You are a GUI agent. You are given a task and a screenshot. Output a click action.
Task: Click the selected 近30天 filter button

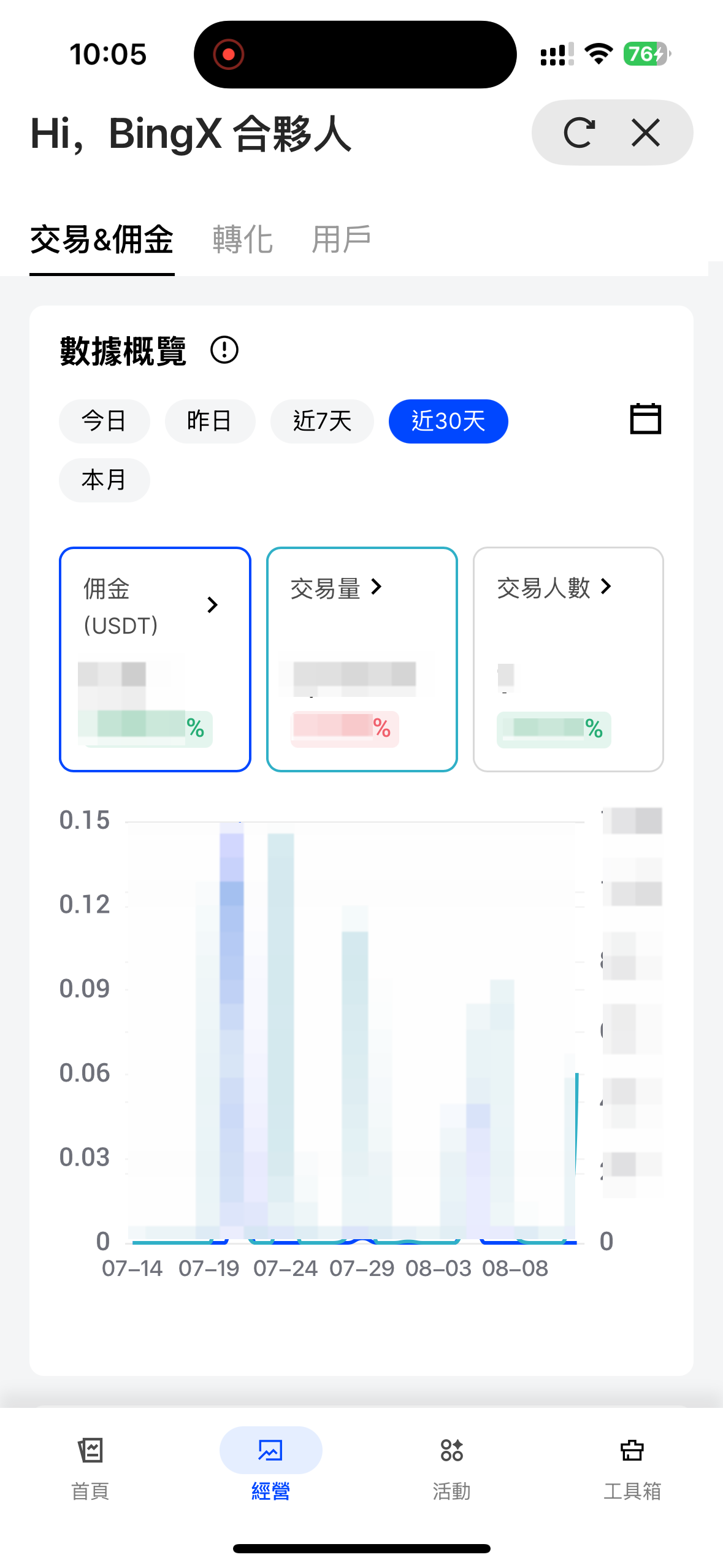click(x=448, y=421)
